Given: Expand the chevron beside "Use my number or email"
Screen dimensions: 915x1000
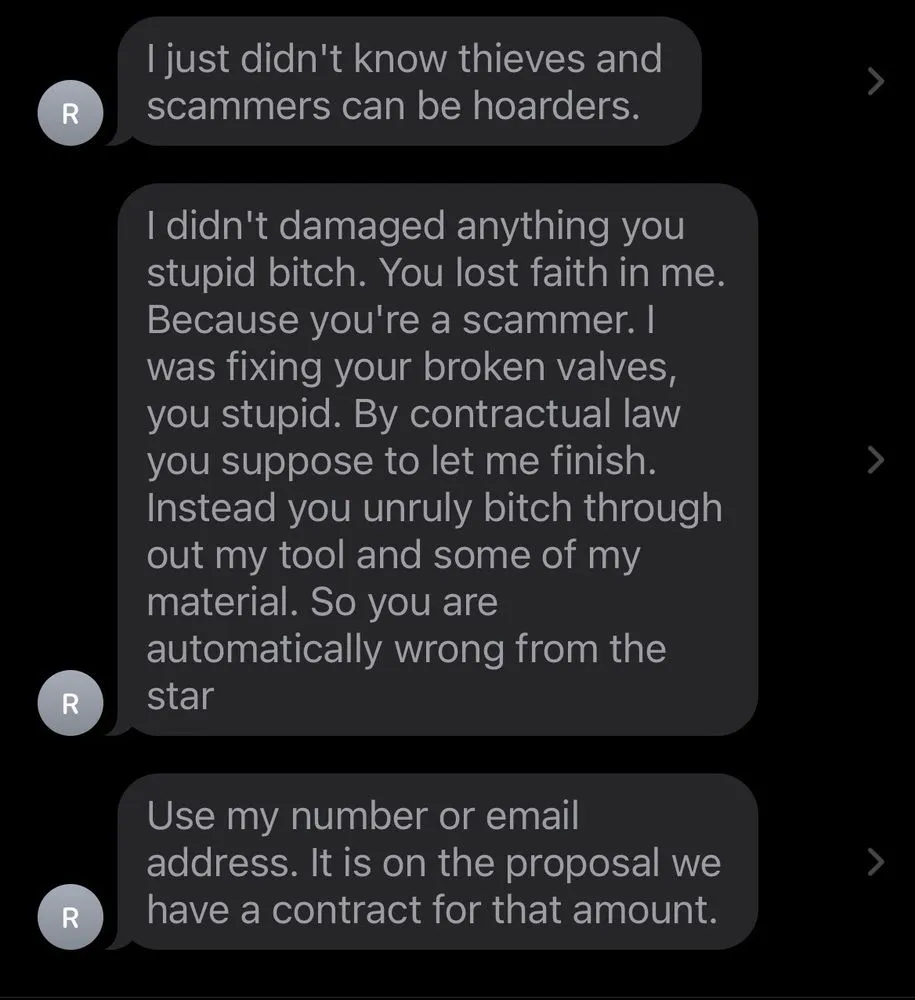Looking at the screenshot, I should coord(875,861).
